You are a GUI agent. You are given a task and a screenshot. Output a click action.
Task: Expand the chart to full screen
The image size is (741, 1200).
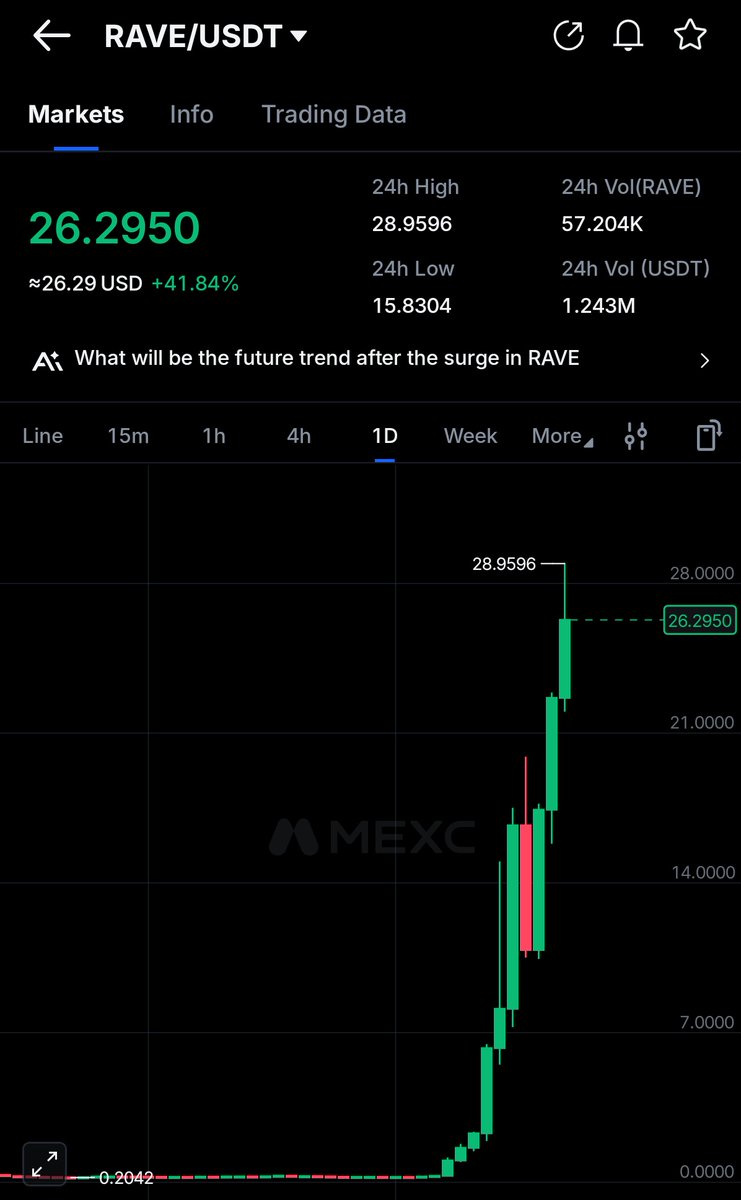(44, 1164)
